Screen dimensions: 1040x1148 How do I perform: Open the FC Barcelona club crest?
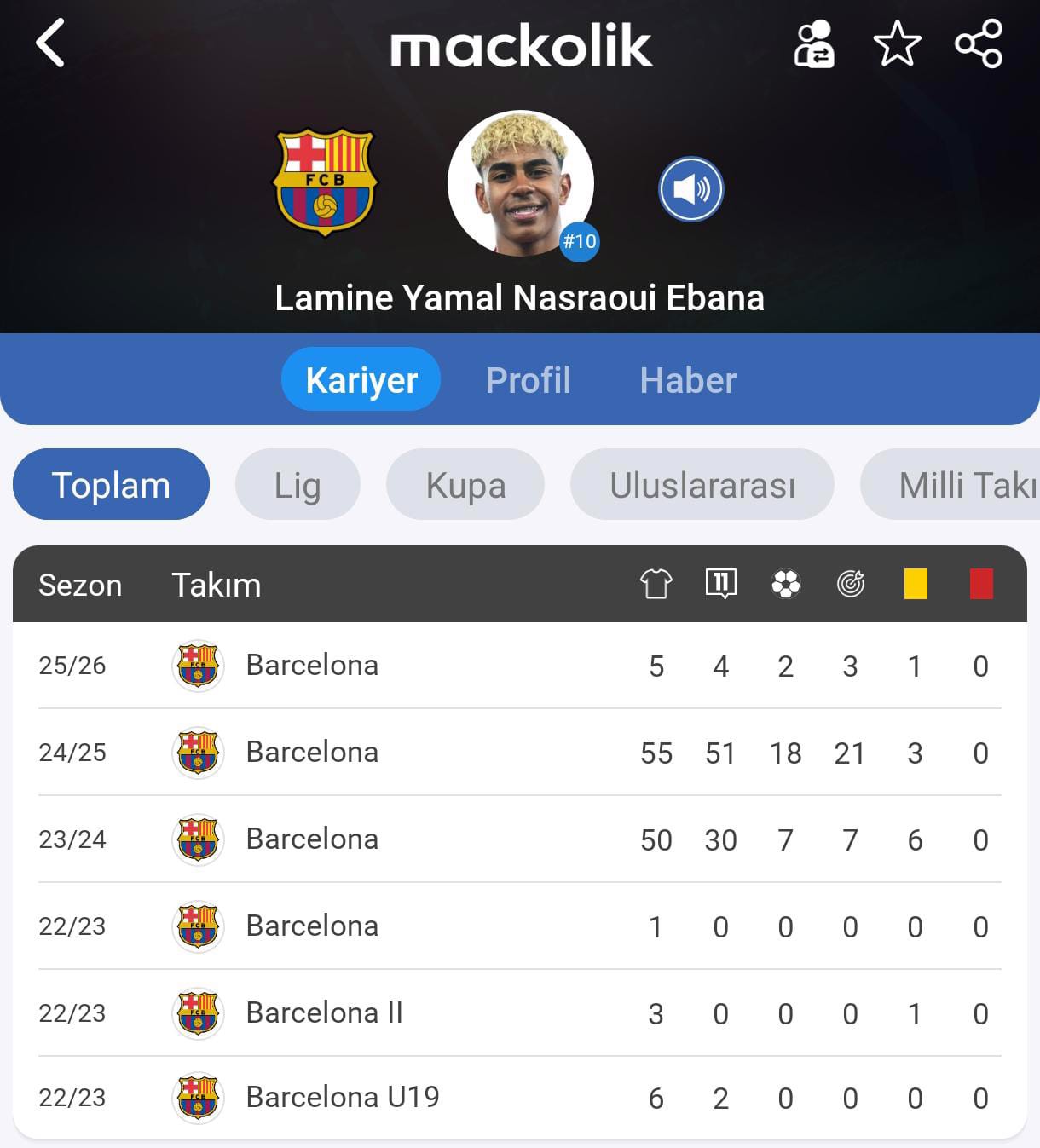324,182
